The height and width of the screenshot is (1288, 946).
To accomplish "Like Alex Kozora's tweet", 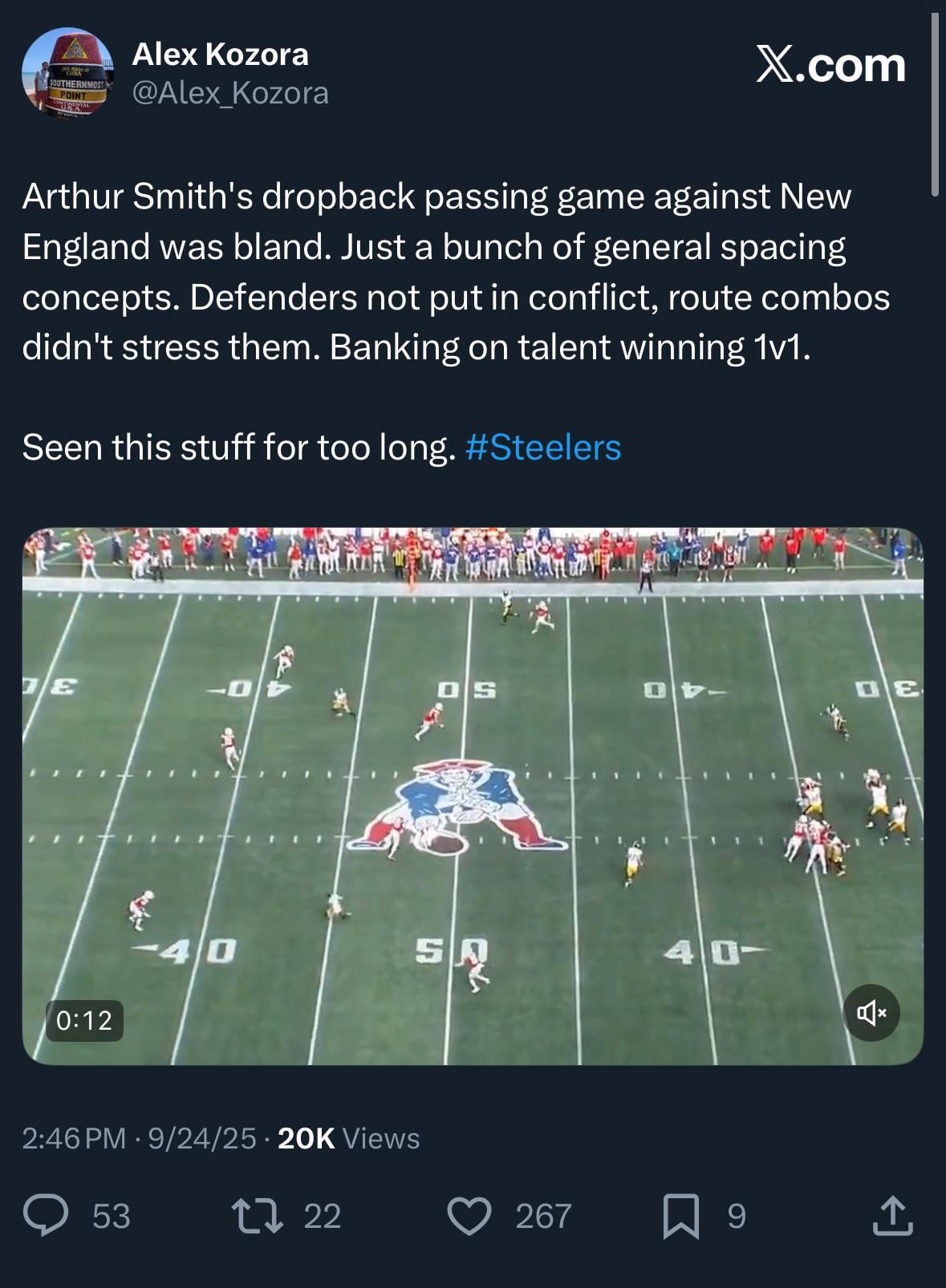I will point(469,1215).
